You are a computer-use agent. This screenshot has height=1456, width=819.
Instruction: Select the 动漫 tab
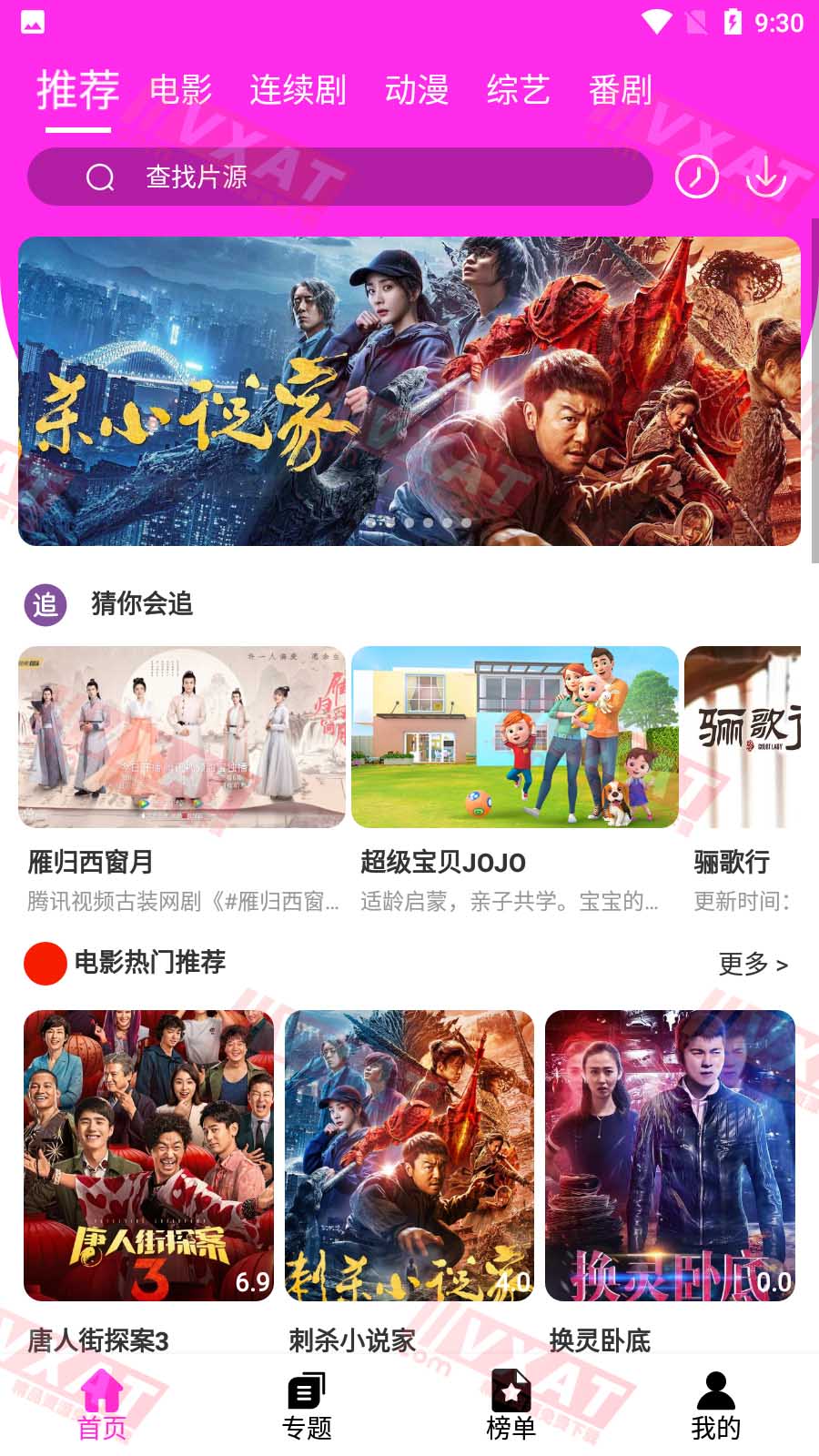415,90
